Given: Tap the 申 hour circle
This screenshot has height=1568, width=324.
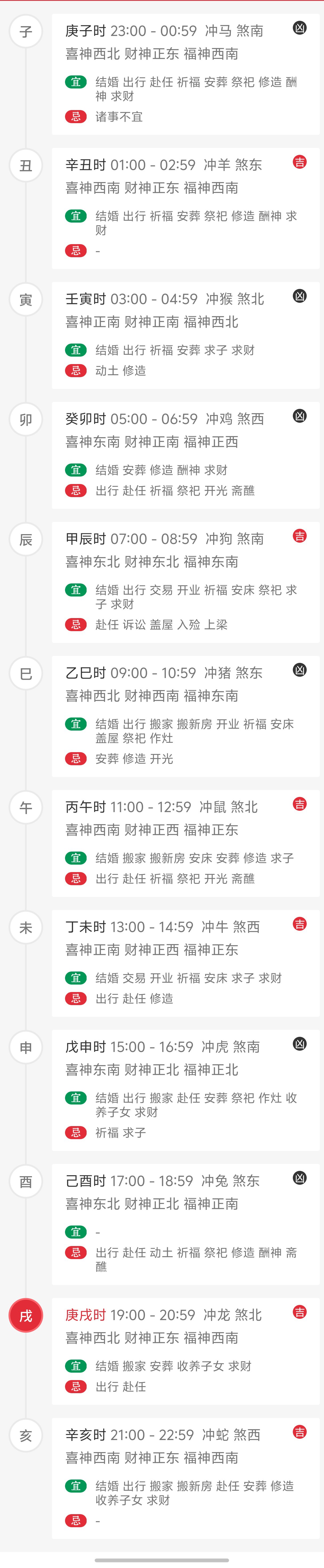Looking at the screenshot, I should point(26,1047).
